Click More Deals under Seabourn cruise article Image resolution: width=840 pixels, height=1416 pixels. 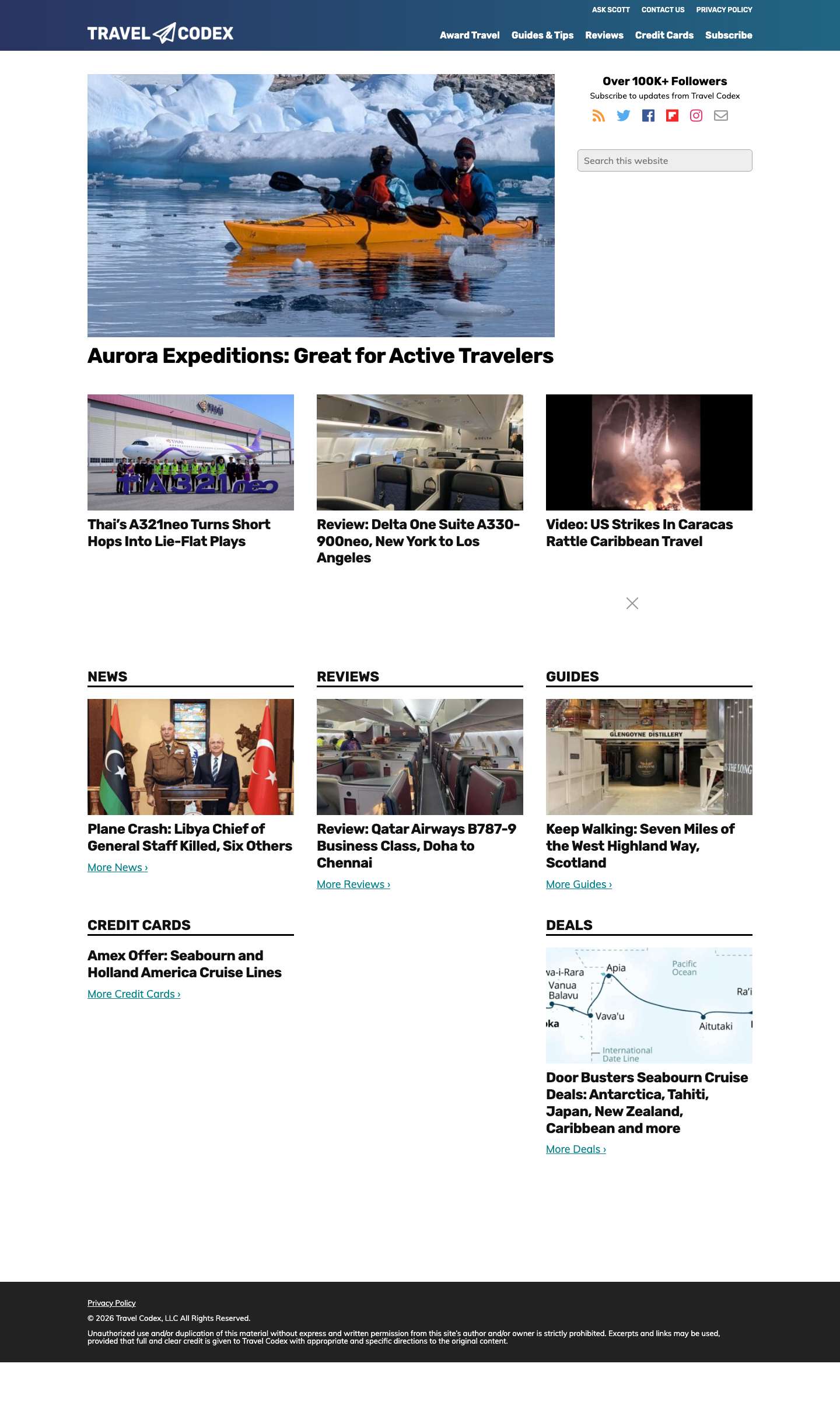point(576,1148)
